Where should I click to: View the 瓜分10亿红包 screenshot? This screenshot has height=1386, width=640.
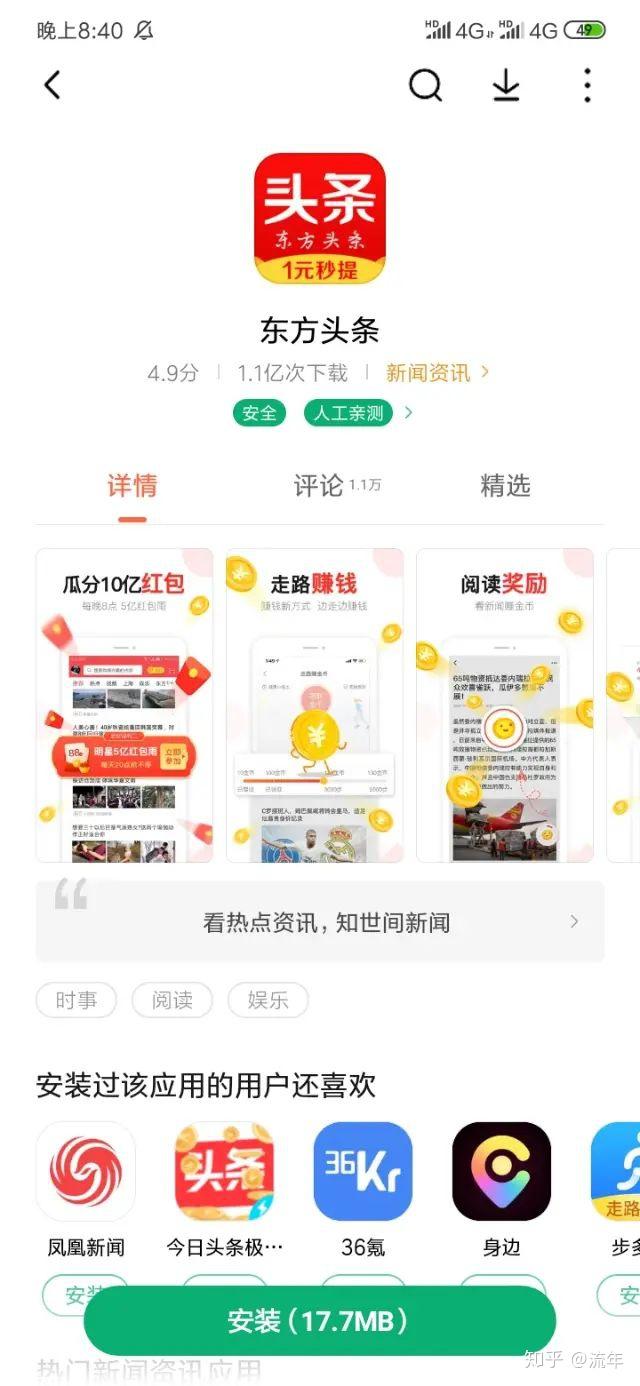click(x=125, y=705)
